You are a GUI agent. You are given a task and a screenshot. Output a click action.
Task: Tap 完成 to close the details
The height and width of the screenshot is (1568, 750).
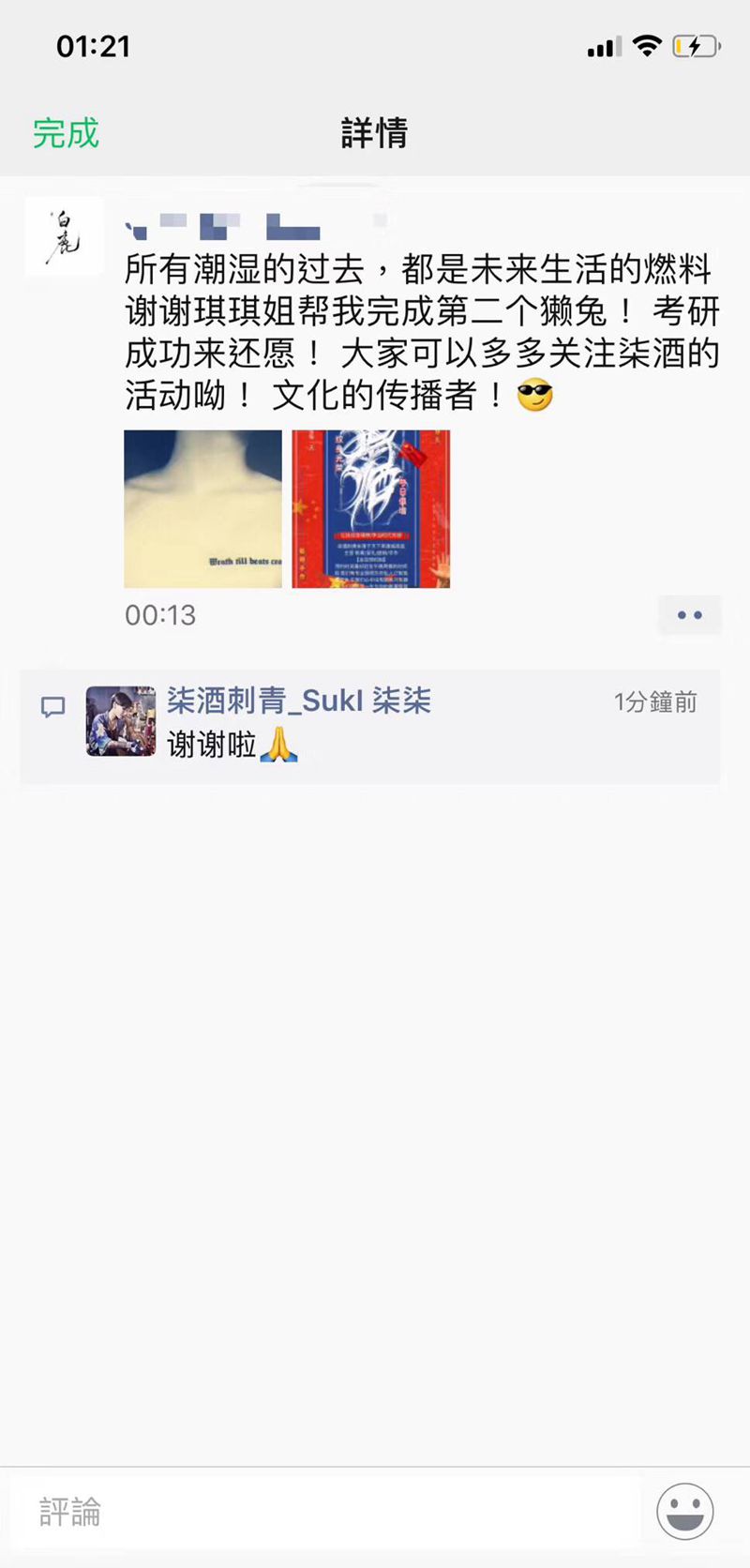(66, 133)
